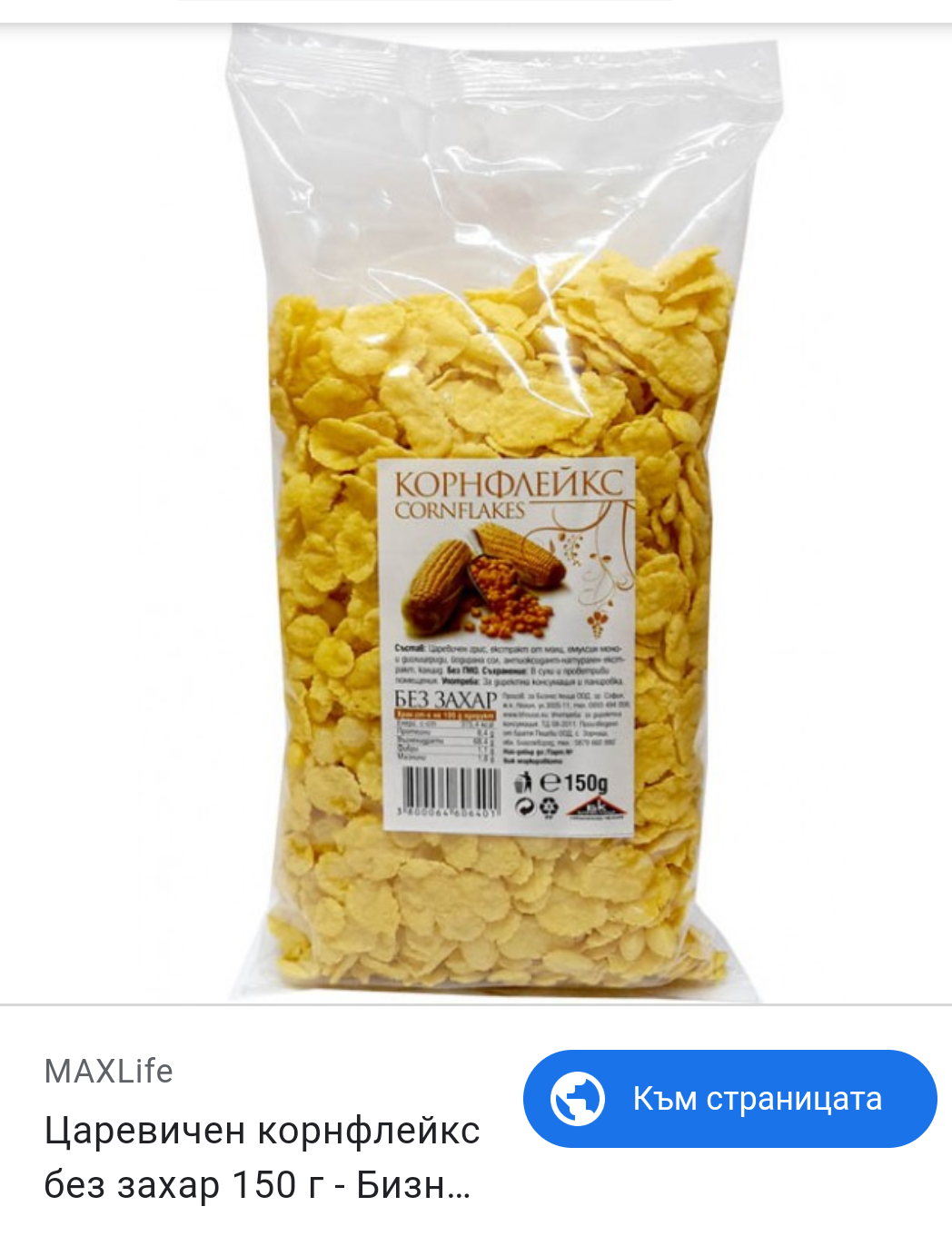Tap the 'Към страницата' button
The width and height of the screenshot is (952, 1236).
pos(729,1099)
